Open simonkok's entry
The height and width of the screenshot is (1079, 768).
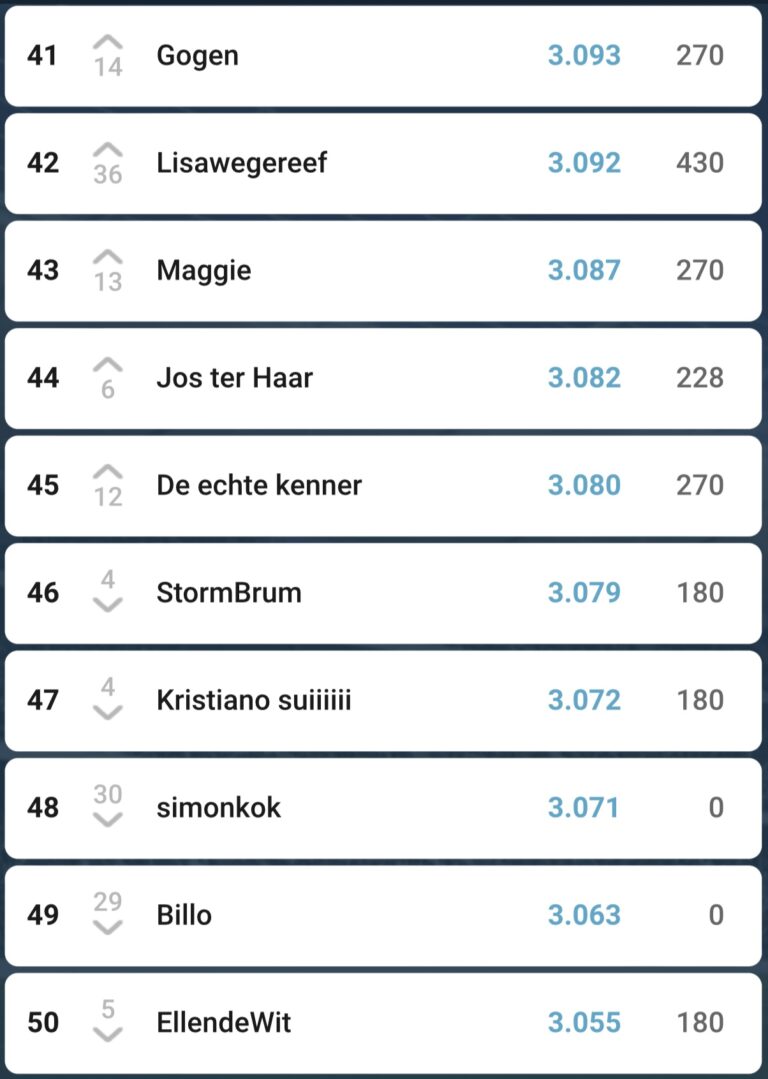[384, 808]
